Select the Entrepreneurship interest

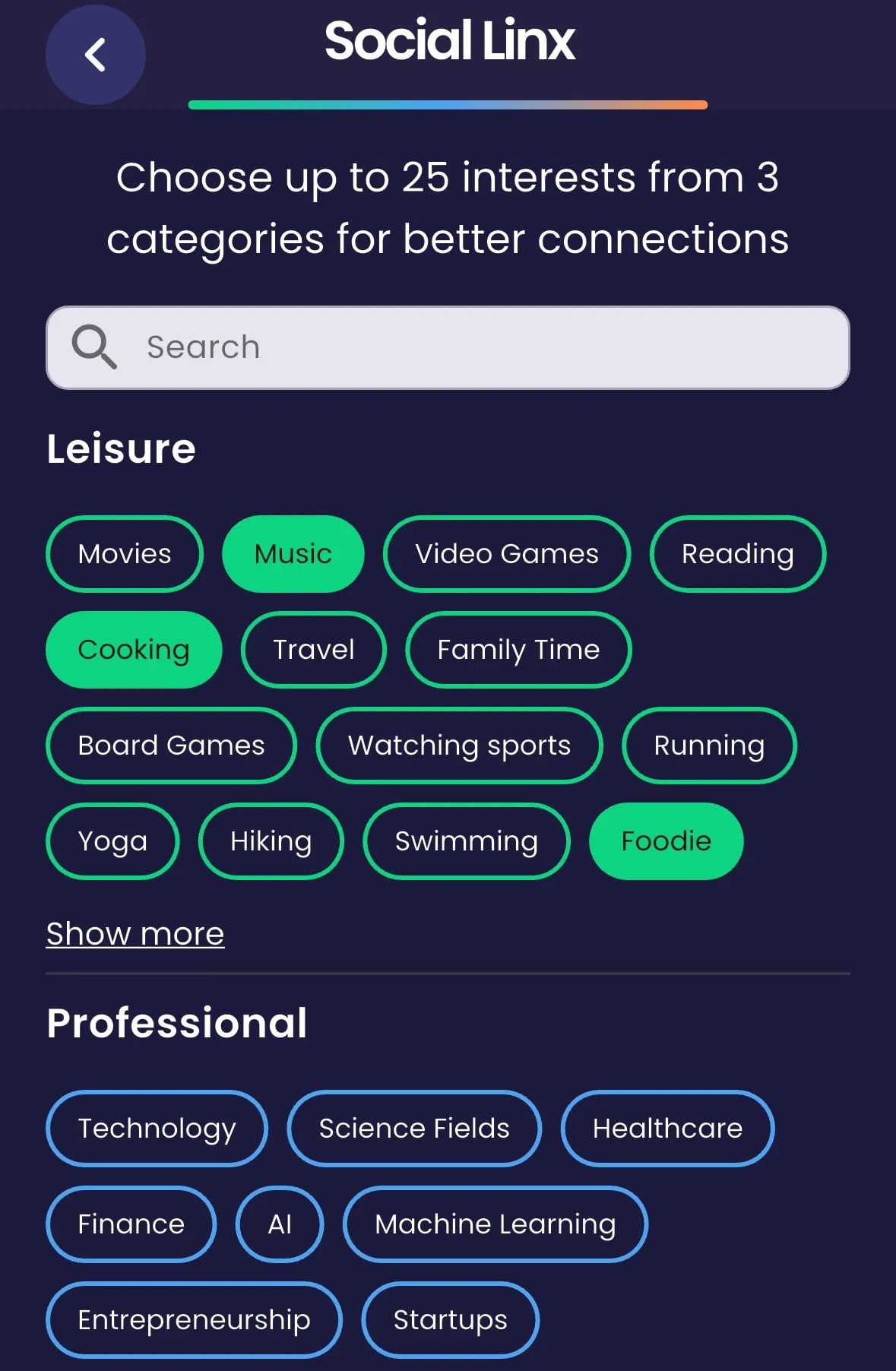pos(193,1320)
